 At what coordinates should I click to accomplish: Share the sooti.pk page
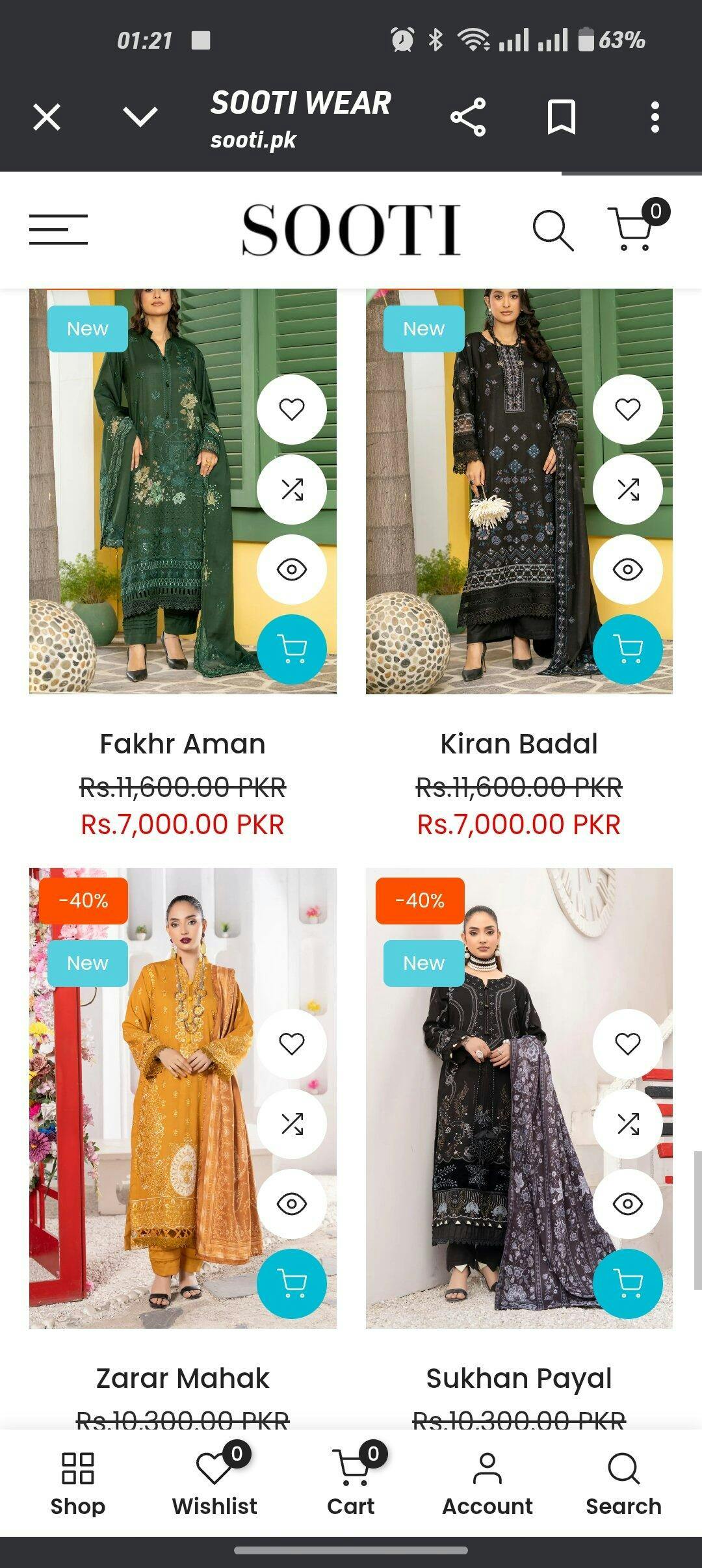click(x=468, y=118)
